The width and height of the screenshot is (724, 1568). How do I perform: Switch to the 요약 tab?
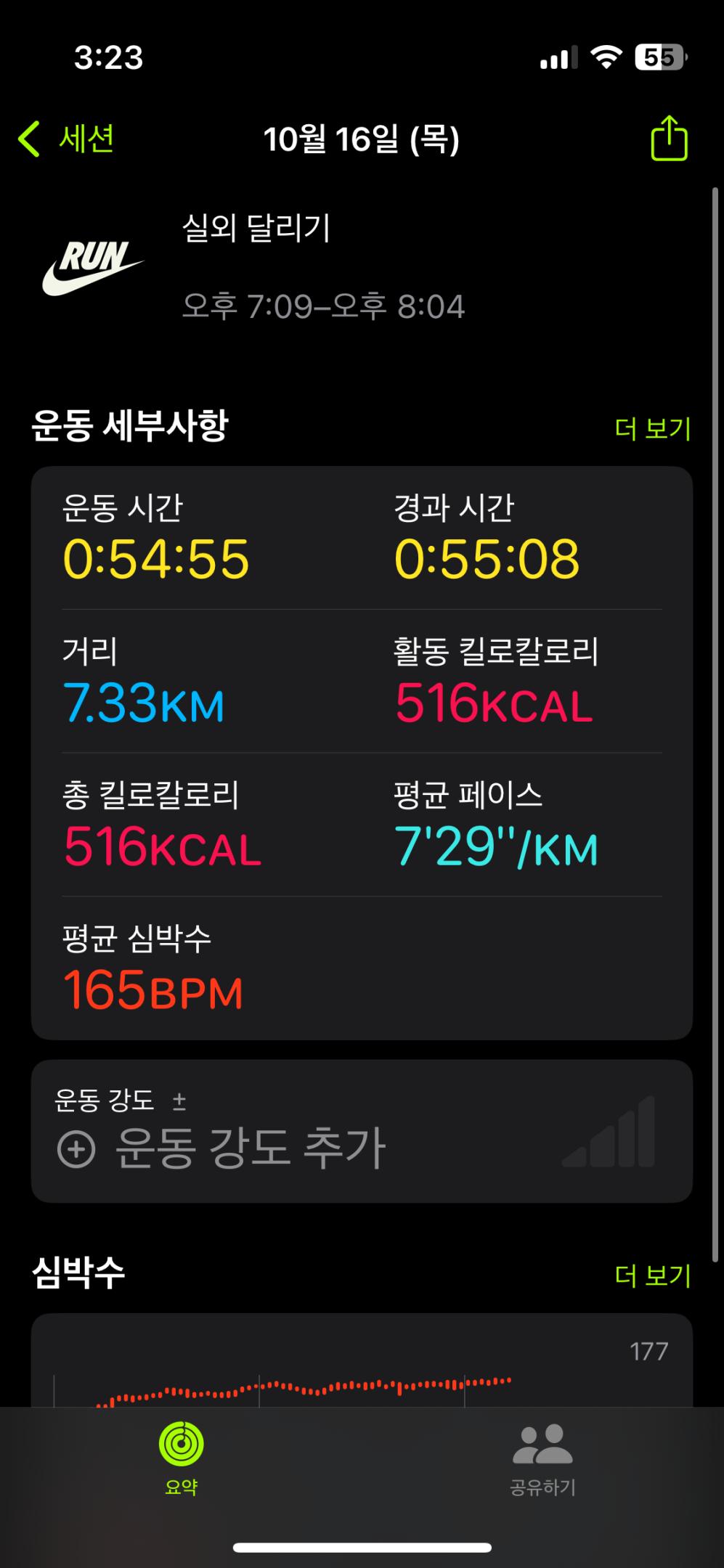pos(181,1459)
